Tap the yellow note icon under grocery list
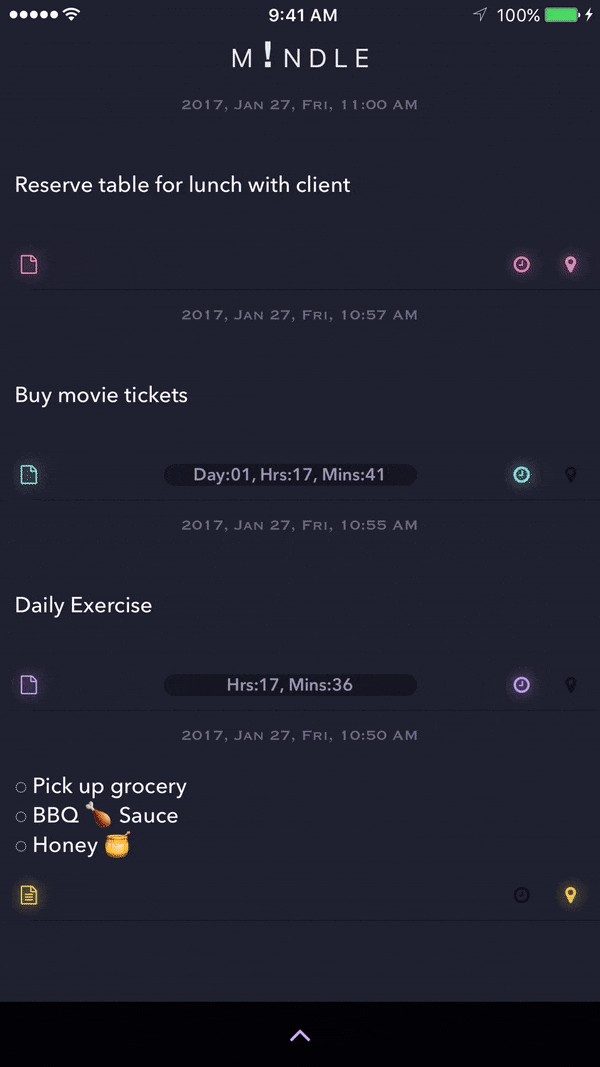600x1067 pixels. [x=30, y=895]
